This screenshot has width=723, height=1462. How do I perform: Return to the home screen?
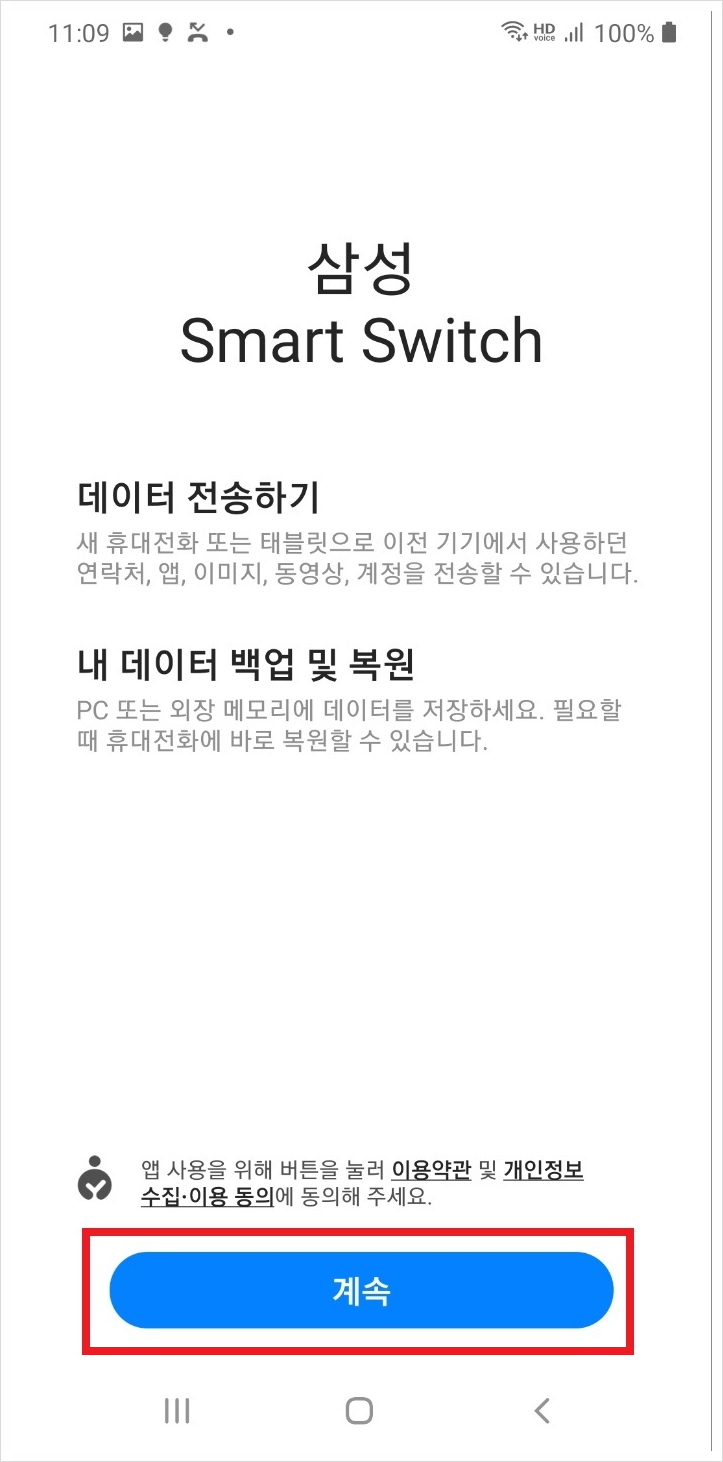pos(359,1410)
